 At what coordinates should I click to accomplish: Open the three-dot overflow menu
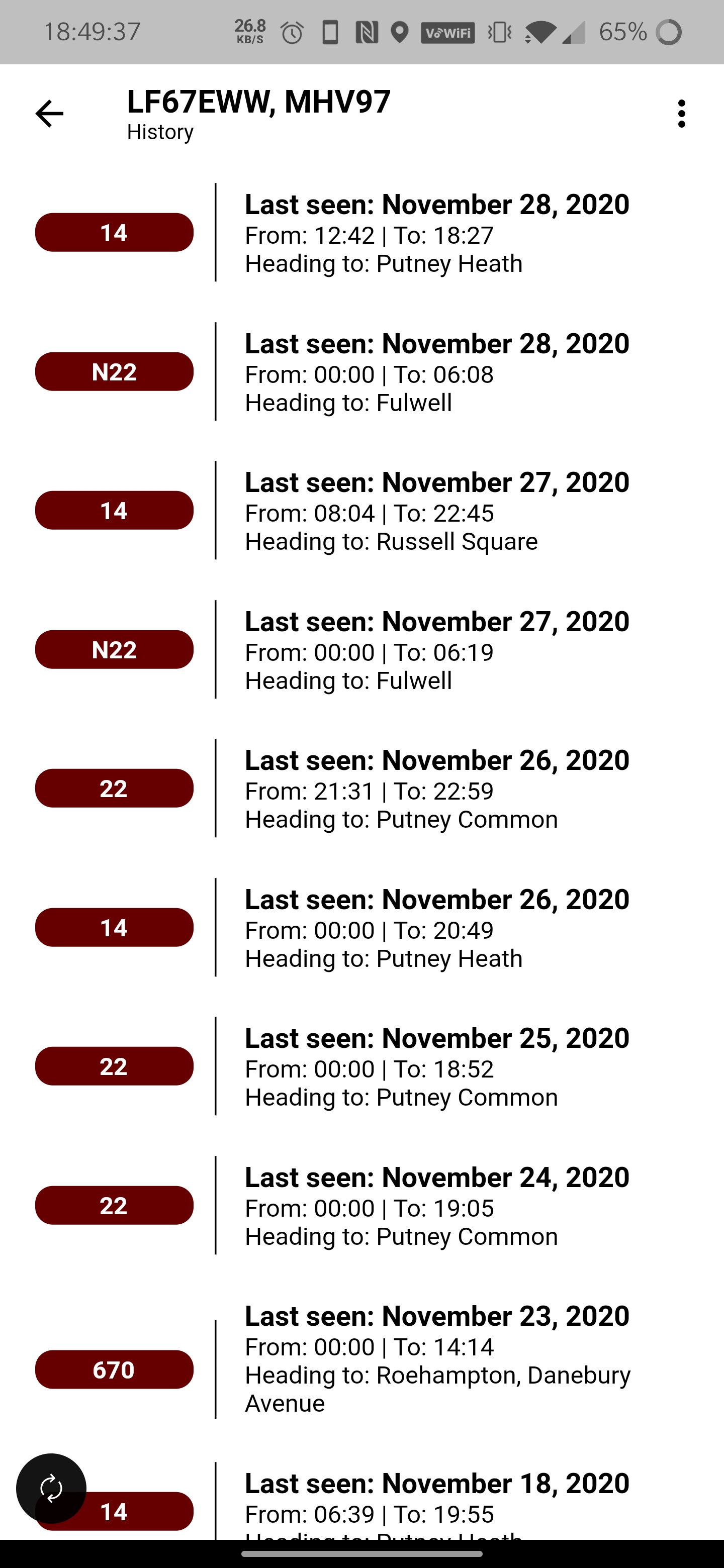[x=681, y=114]
